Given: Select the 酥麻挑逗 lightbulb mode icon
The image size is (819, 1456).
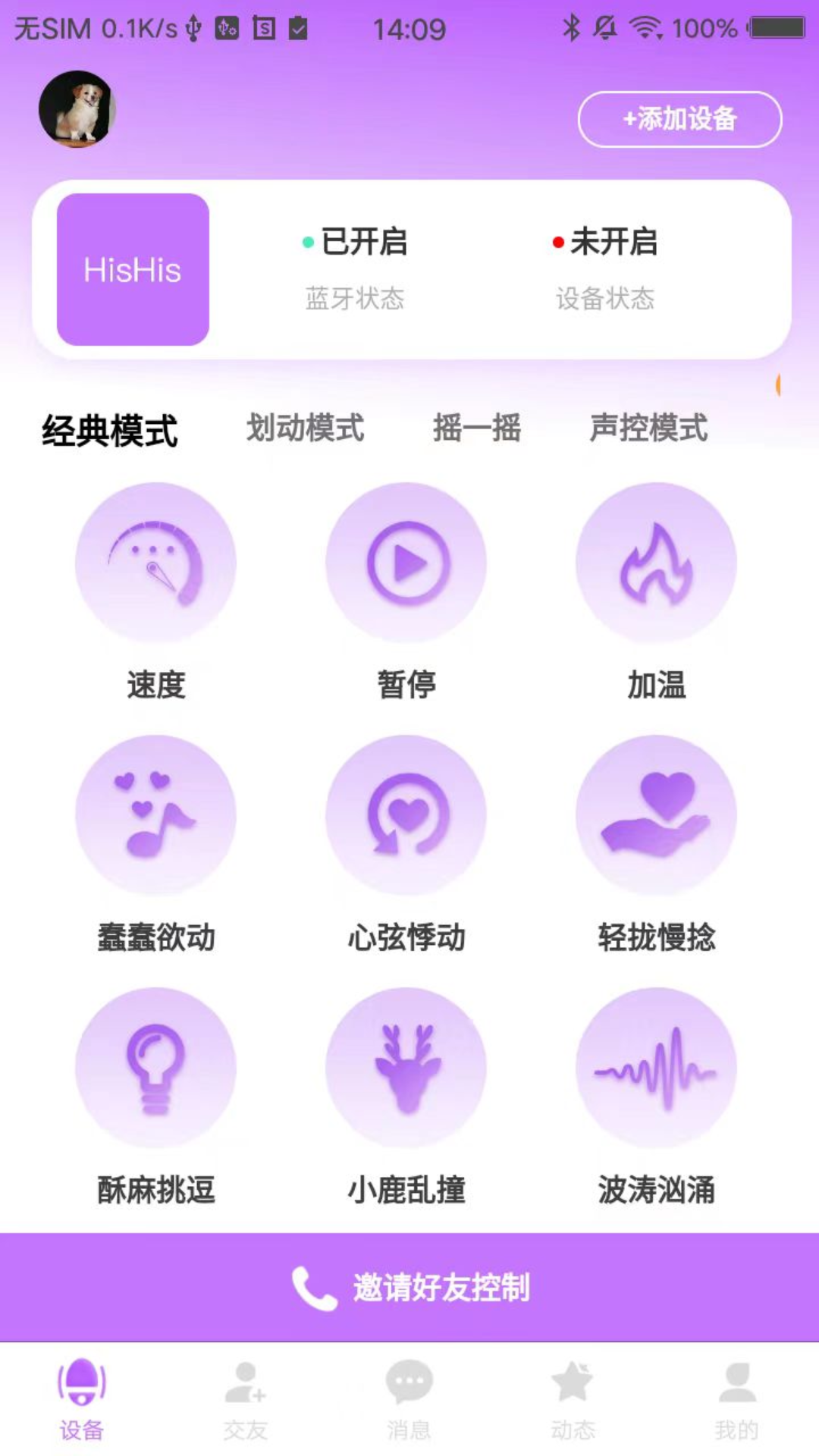Looking at the screenshot, I should tap(155, 1065).
